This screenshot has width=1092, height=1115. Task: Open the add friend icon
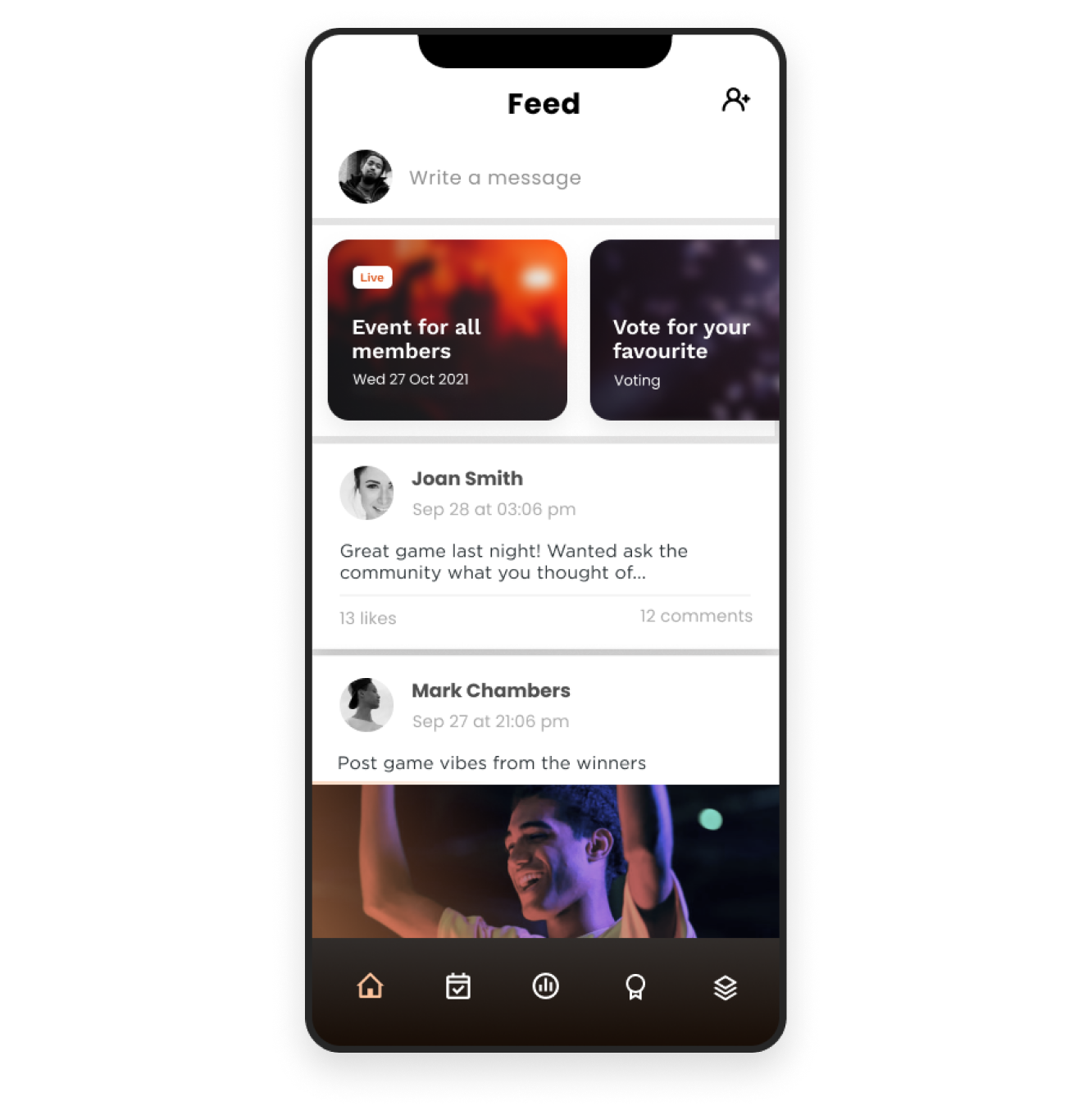coord(735,100)
